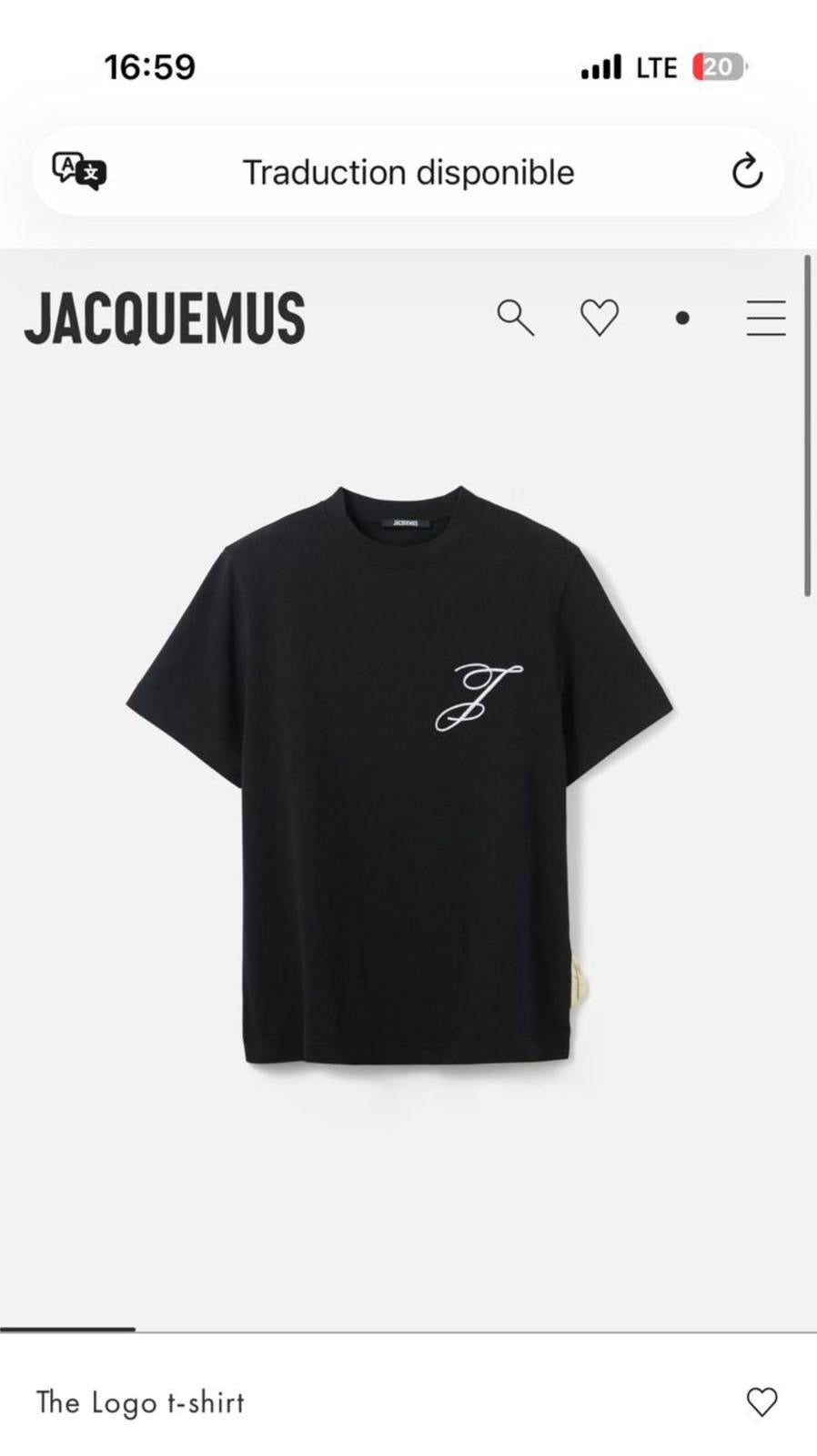The height and width of the screenshot is (1456, 817).
Task: Open the page translation icon
Action: pos(79,171)
